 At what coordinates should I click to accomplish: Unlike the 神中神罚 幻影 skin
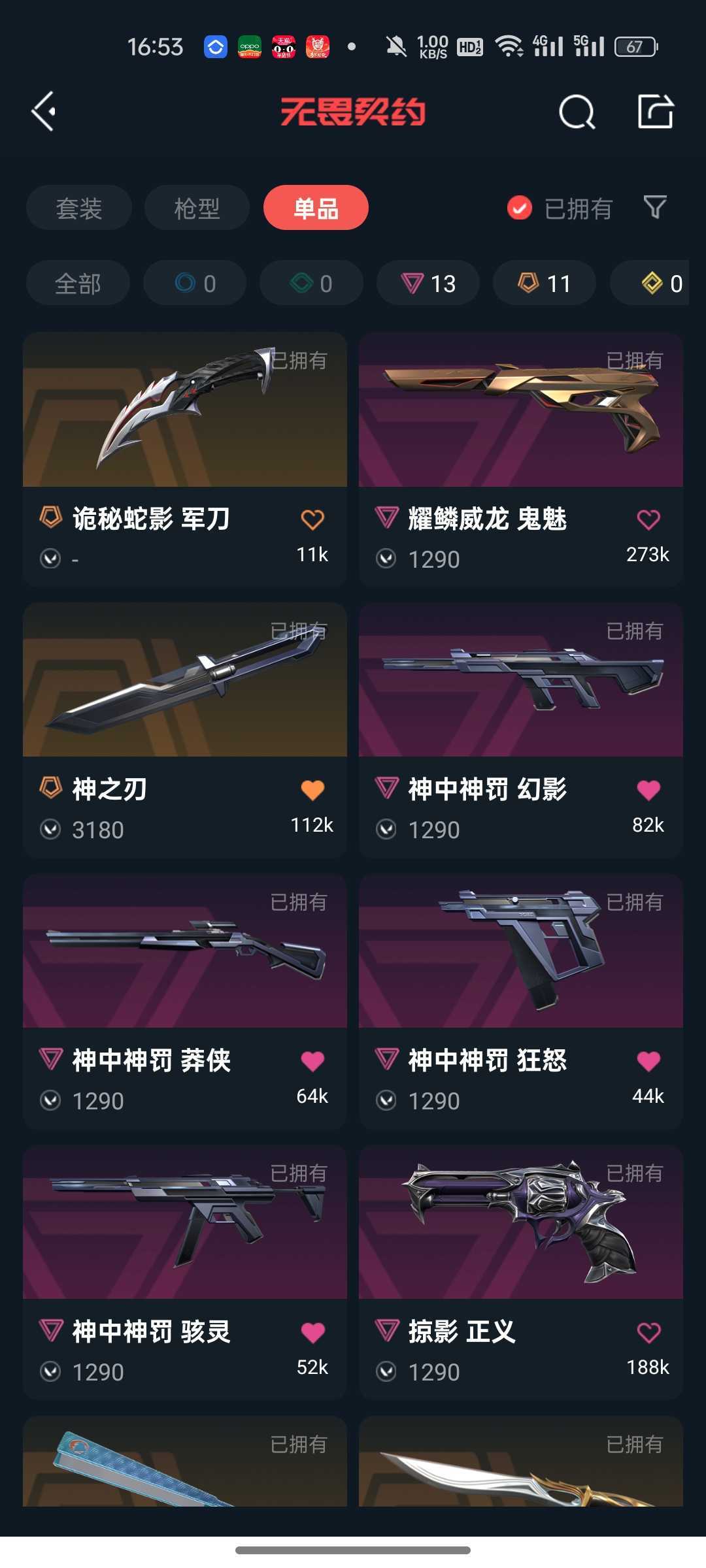click(648, 791)
